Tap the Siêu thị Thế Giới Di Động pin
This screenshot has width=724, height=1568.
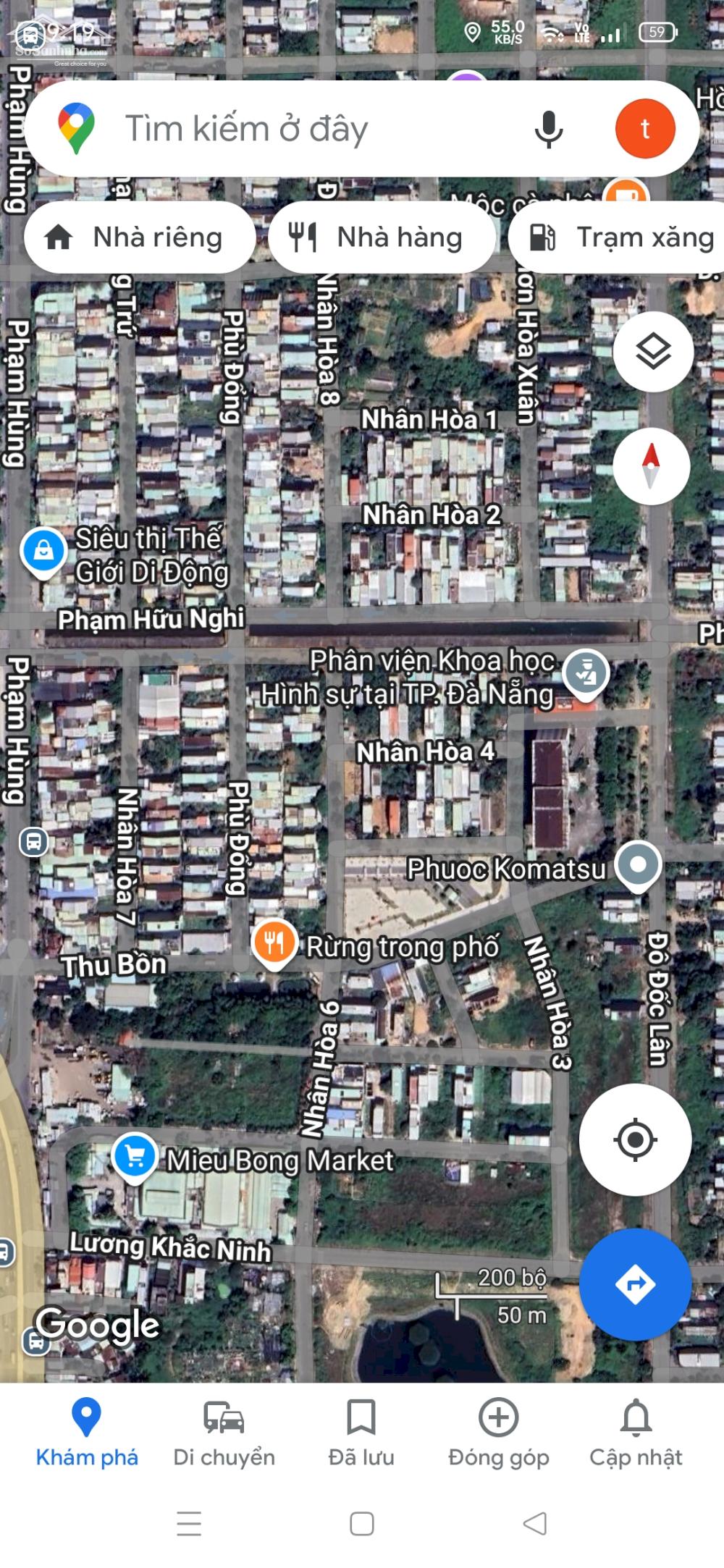tap(43, 552)
